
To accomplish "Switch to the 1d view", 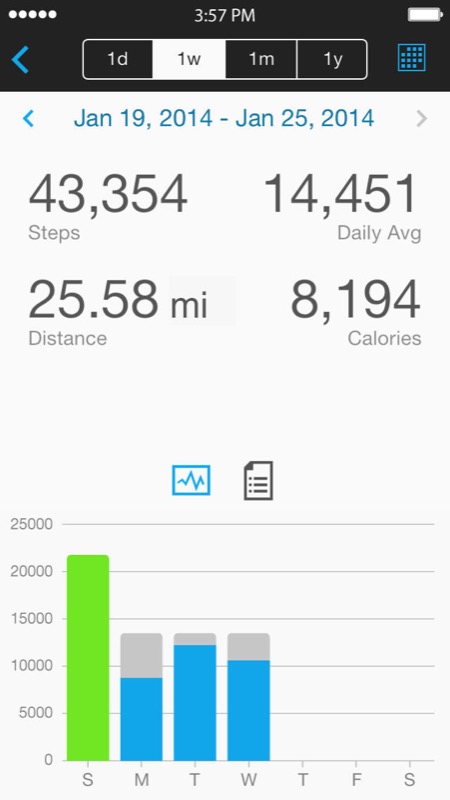I will pos(118,59).
